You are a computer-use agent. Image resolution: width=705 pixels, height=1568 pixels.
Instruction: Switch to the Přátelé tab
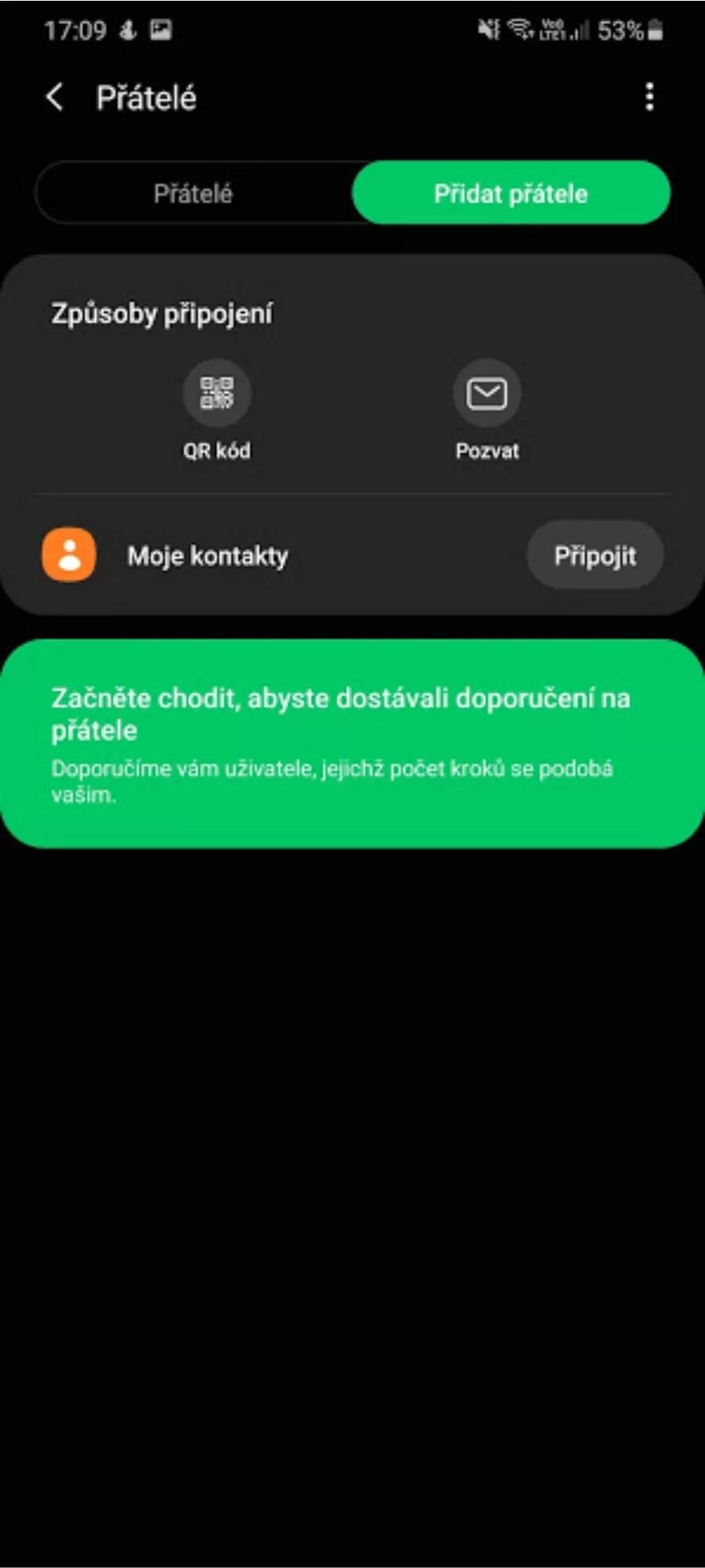click(193, 193)
